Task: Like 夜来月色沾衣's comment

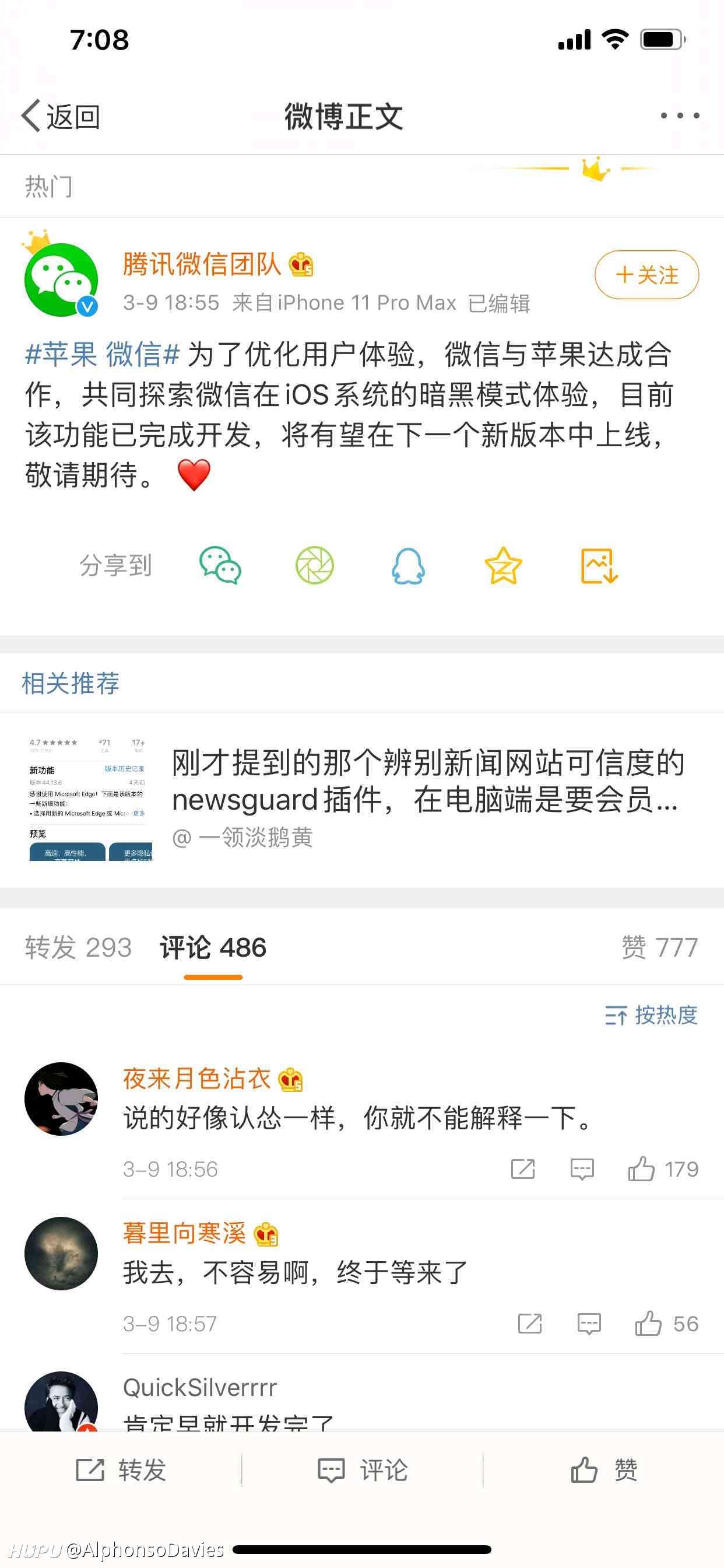Action: [x=663, y=1168]
